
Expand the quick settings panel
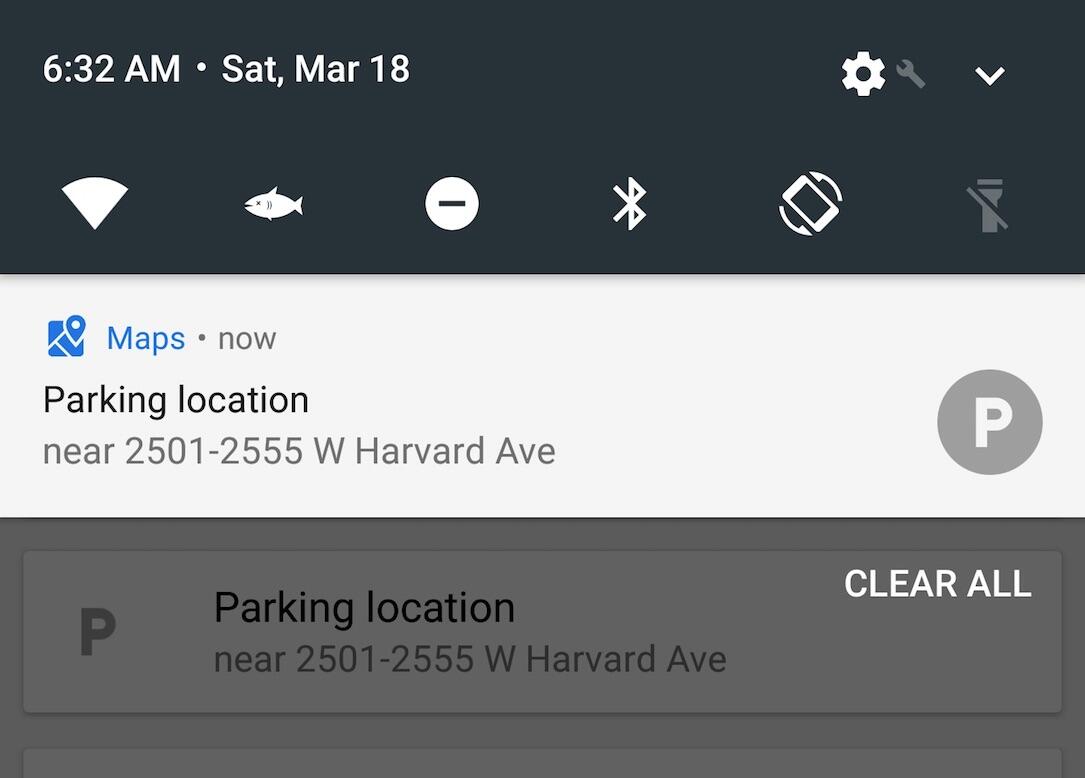(x=989, y=75)
